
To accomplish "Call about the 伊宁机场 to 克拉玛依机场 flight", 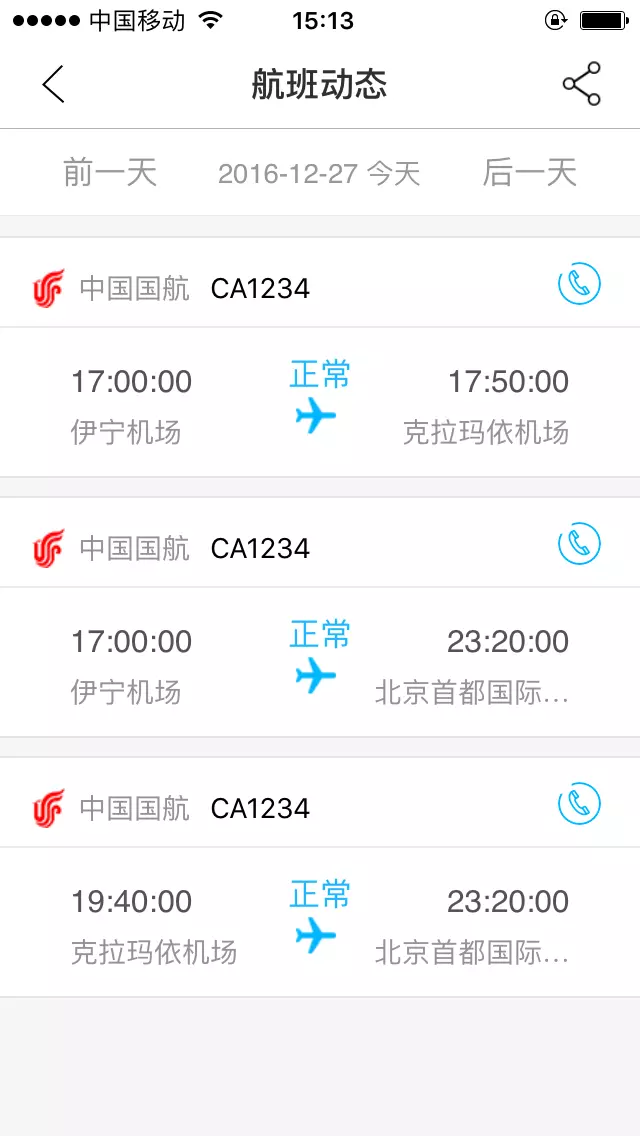I will pyautogui.click(x=579, y=283).
